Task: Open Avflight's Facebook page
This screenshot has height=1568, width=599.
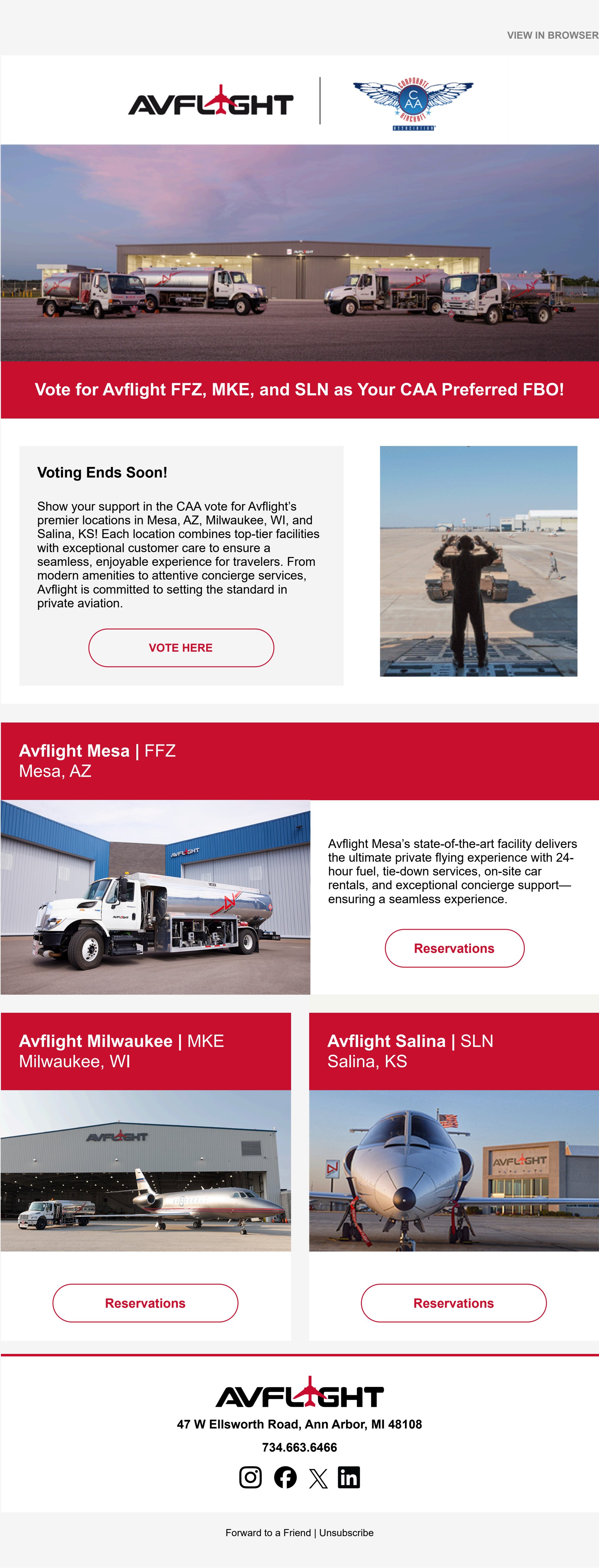Action: (285, 1477)
